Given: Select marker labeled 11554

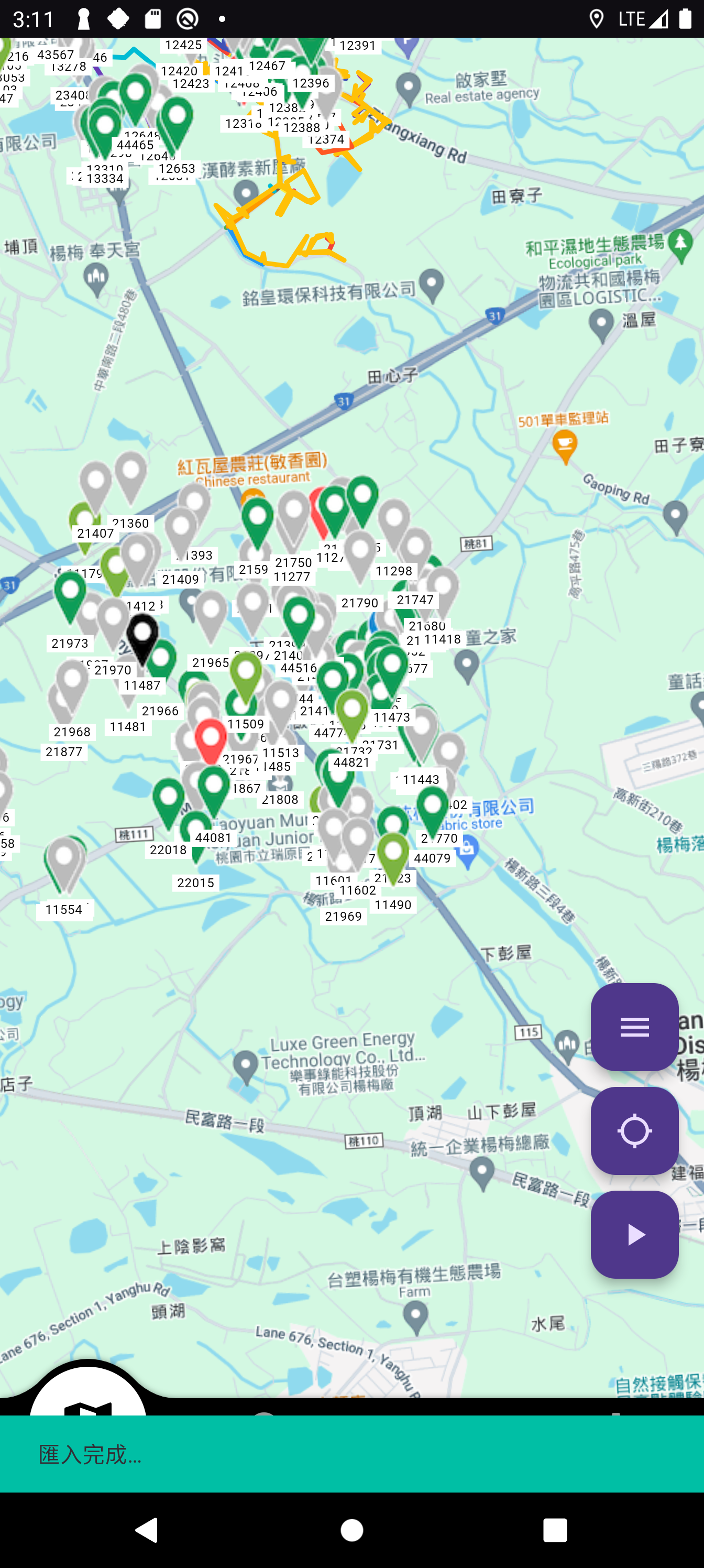Looking at the screenshot, I should coord(64,862).
